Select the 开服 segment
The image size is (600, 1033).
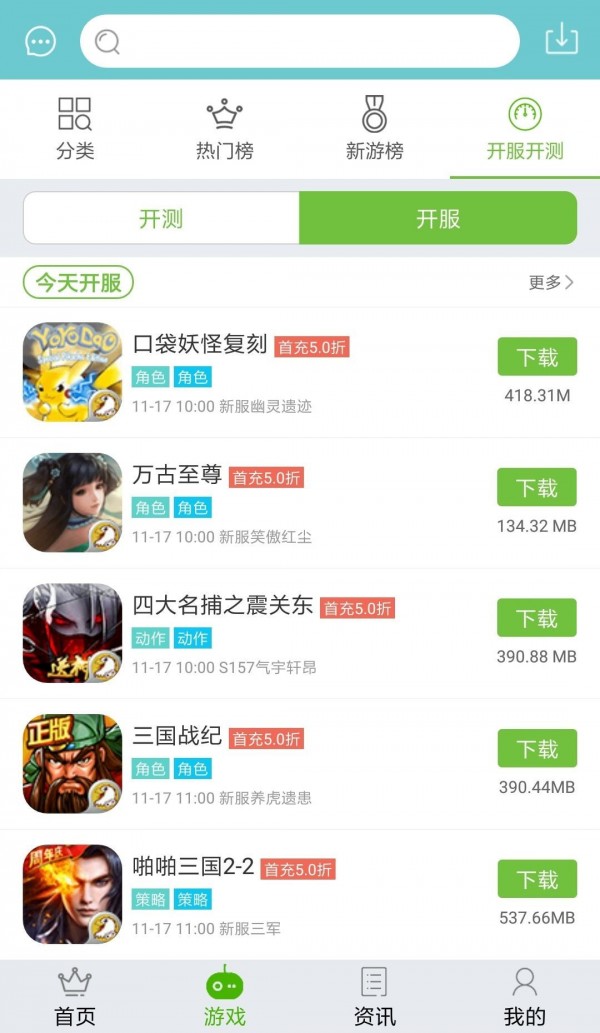[438, 218]
